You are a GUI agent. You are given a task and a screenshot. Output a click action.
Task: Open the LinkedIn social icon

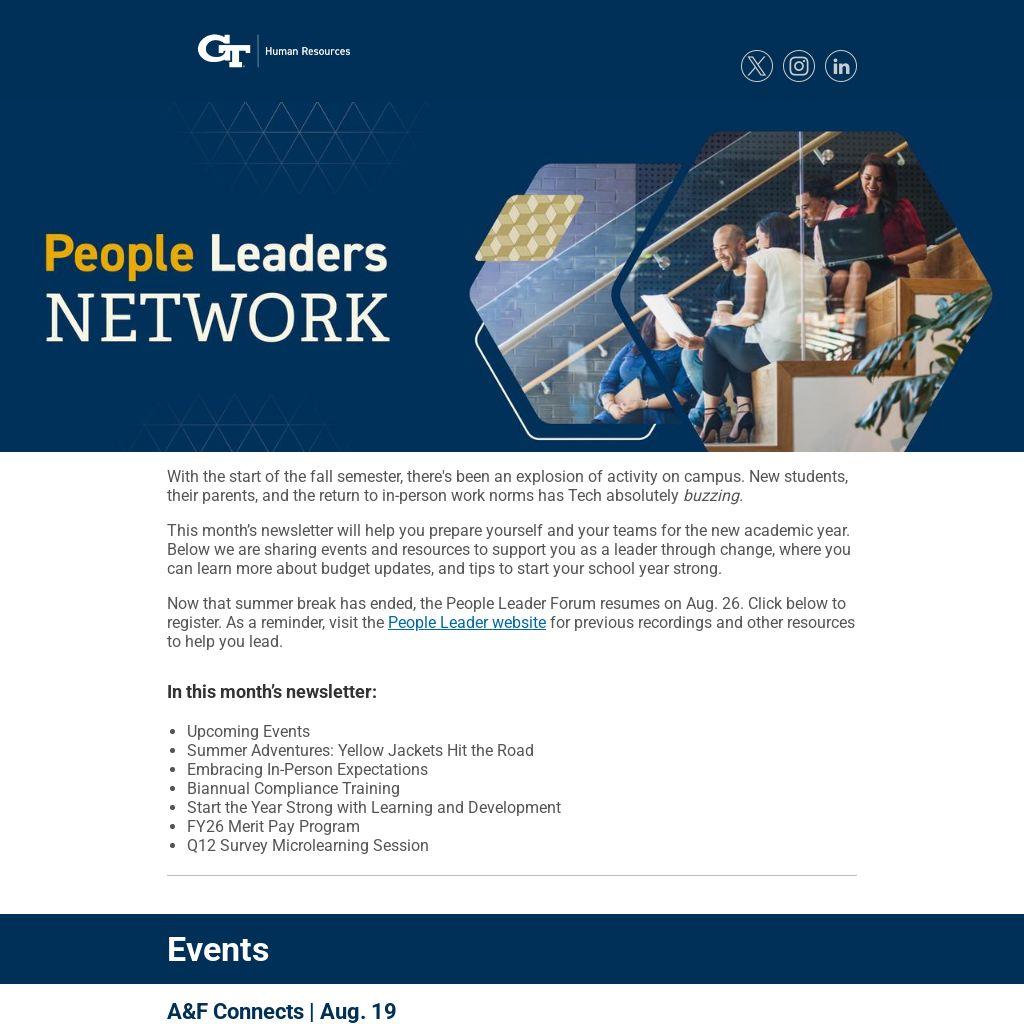841,66
